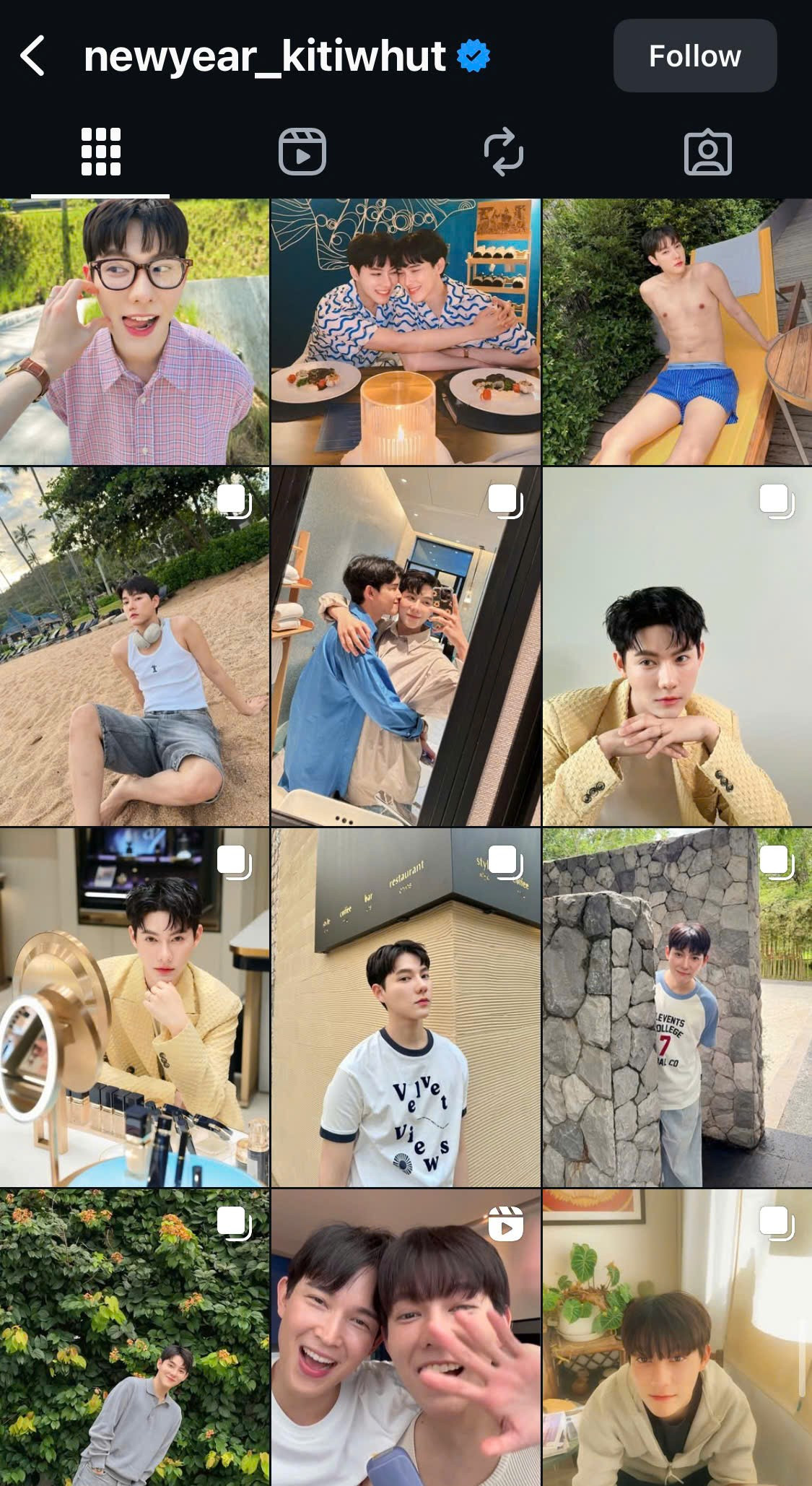
Task: Follow newyear_kitiwhut
Action: point(694,56)
